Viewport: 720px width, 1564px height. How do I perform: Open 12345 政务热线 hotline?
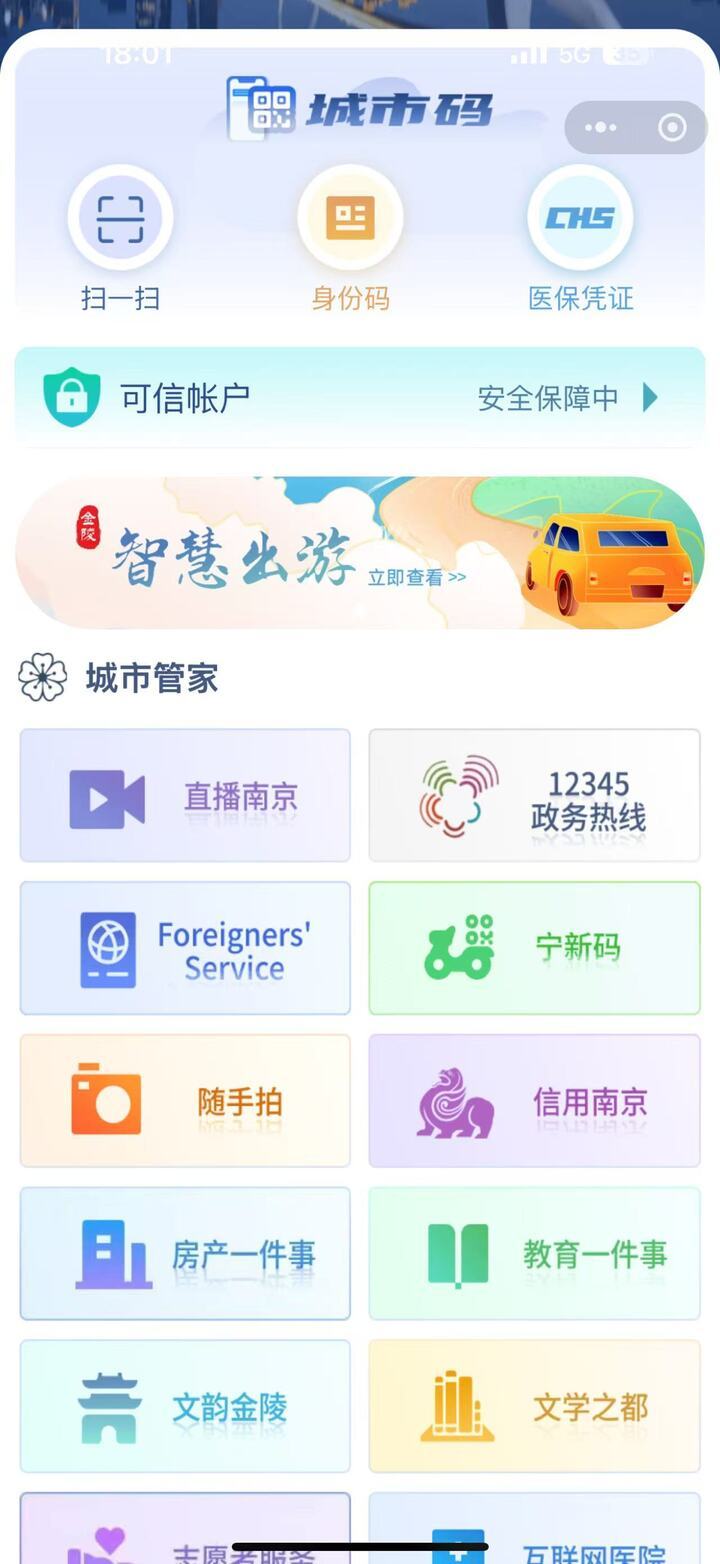(x=534, y=796)
